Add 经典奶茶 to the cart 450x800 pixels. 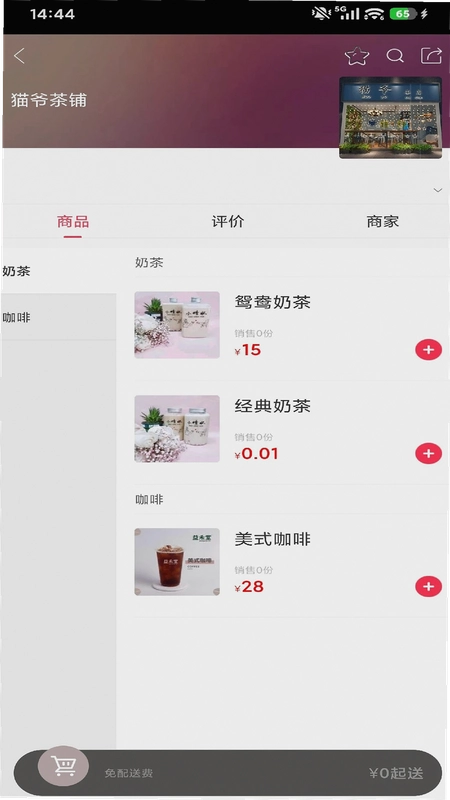[x=429, y=454]
